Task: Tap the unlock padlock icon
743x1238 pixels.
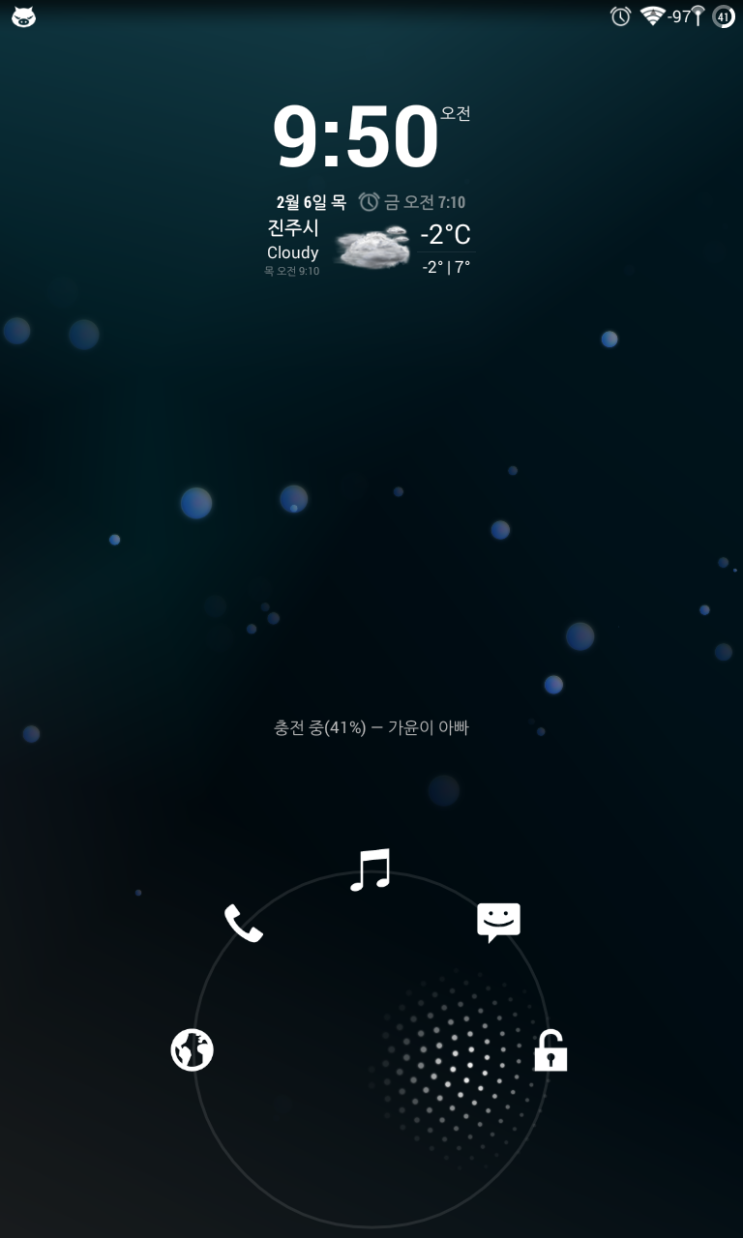Action: pos(550,1051)
